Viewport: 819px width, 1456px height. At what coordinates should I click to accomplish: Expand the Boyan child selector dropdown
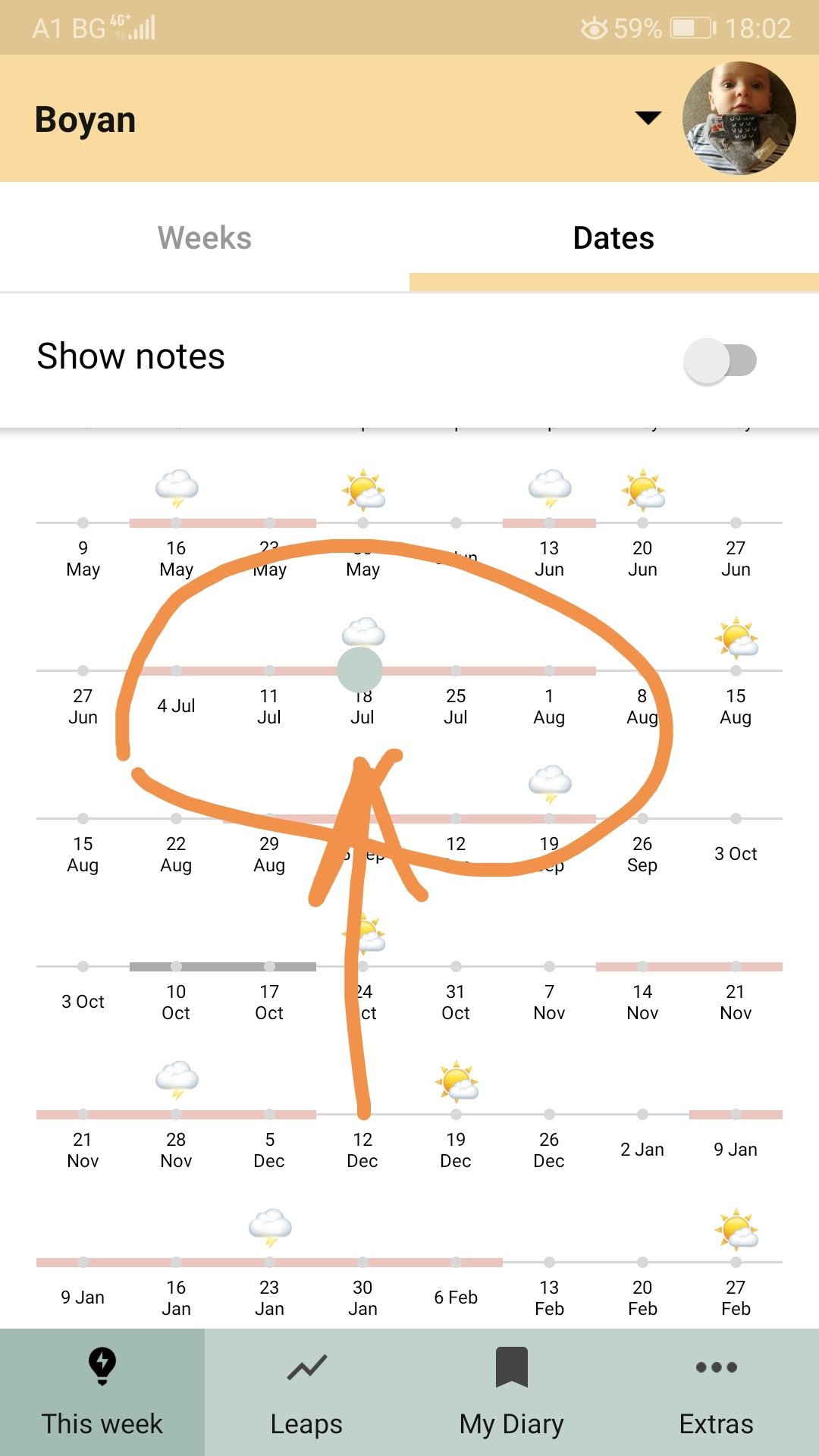pyautogui.click(x=648, y=118)
